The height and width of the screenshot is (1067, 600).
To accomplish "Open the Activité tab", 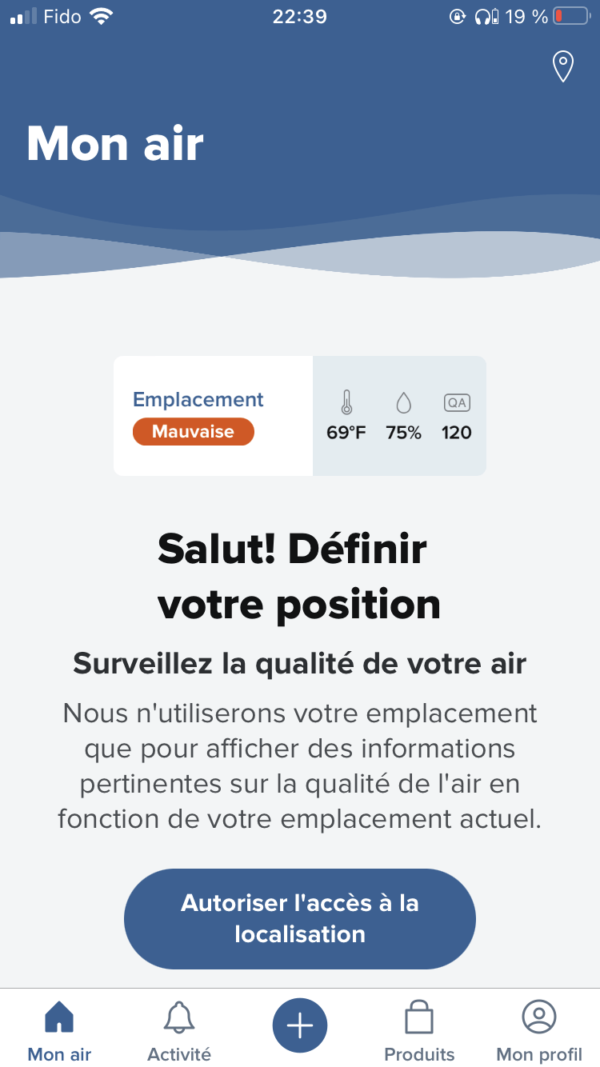I will pyautogui.click(x=179, y=1032).
